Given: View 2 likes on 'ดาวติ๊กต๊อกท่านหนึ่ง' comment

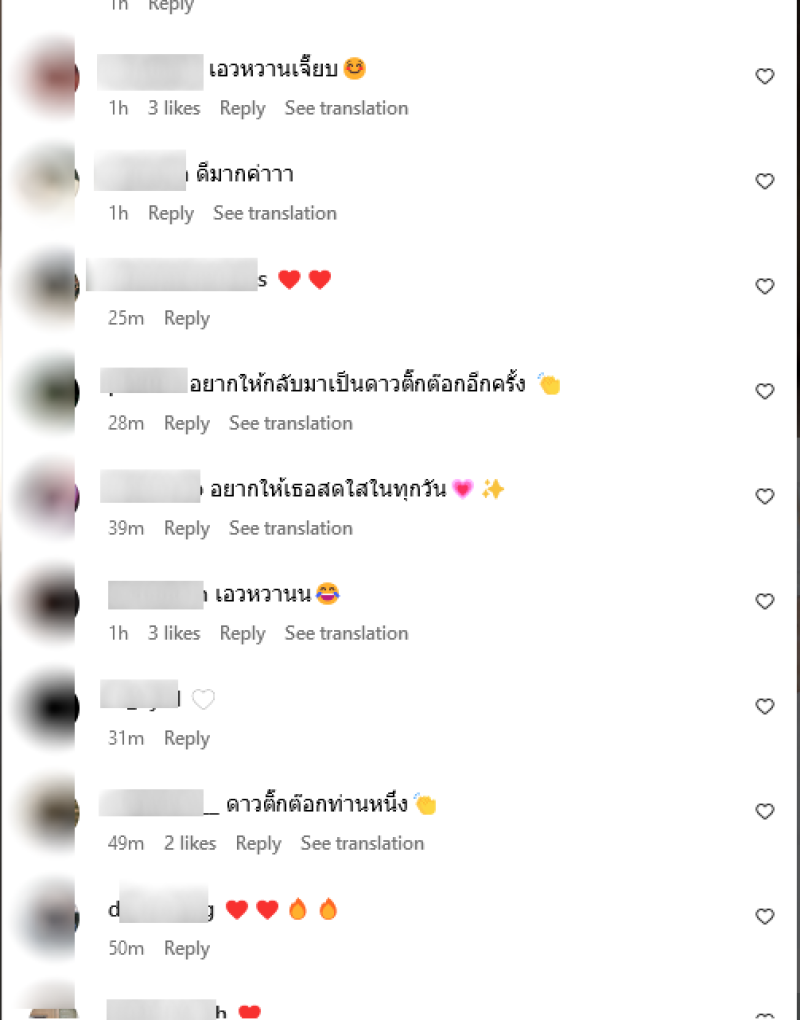Looking at the screenshot, I should click(190, 843).
